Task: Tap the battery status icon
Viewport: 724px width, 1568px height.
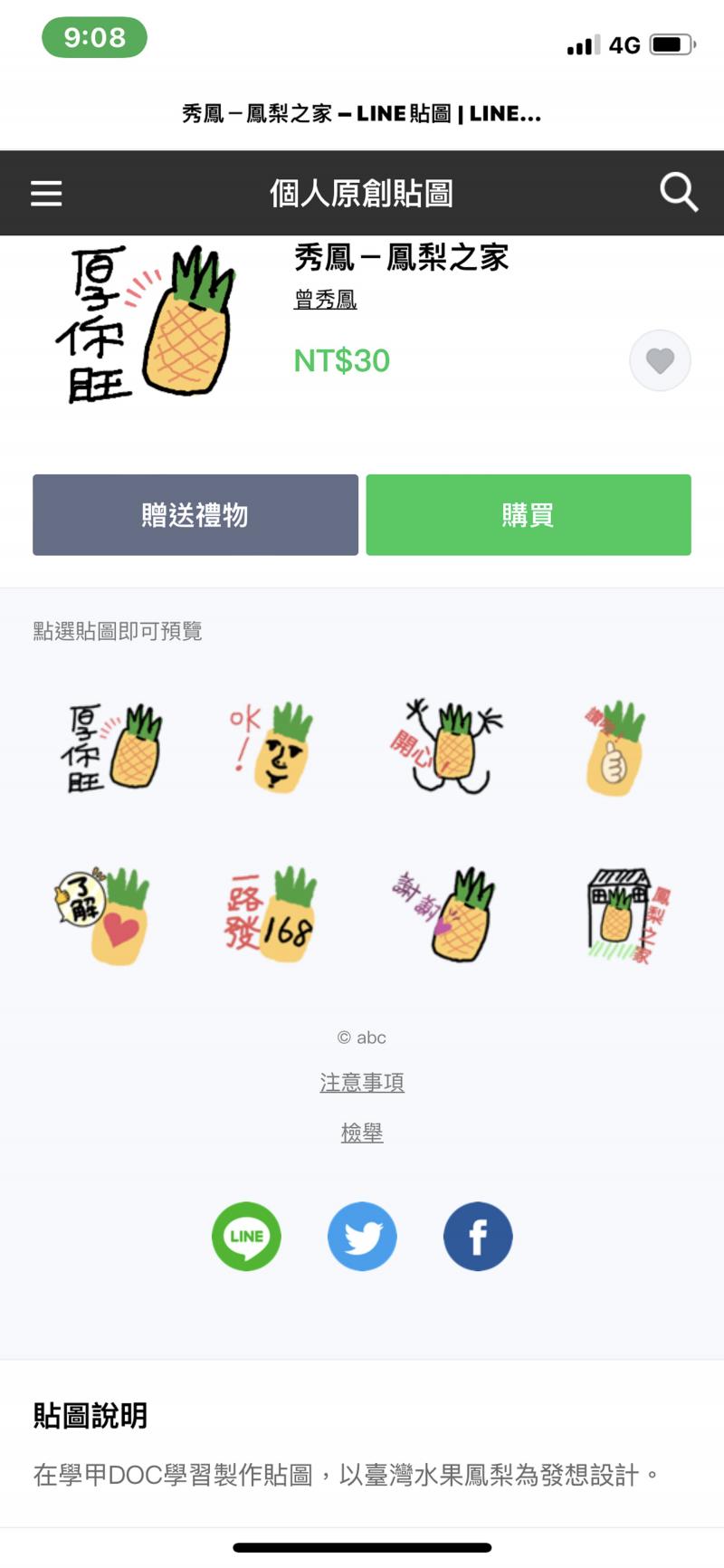Action: pos(672,42)
